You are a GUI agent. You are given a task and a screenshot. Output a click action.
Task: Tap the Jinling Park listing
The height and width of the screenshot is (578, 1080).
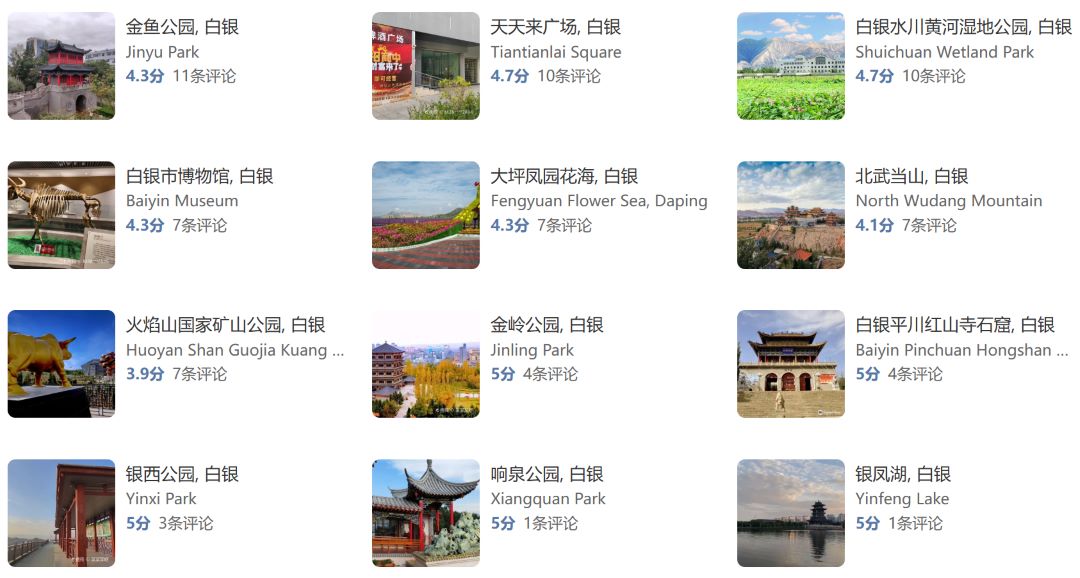click(547, 326)
